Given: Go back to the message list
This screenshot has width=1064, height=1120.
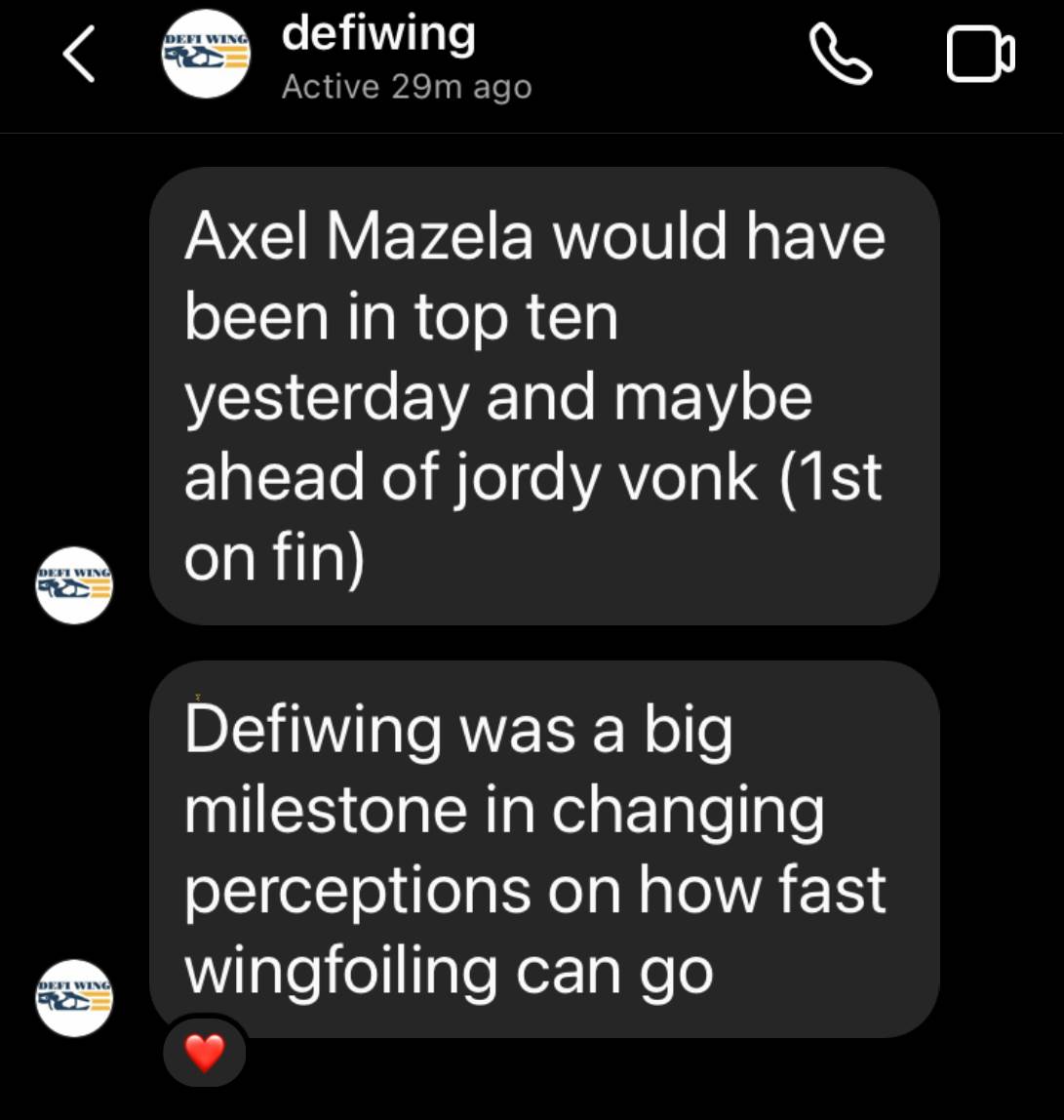Looking at the screenshot, I should click(x=79, y=55).
